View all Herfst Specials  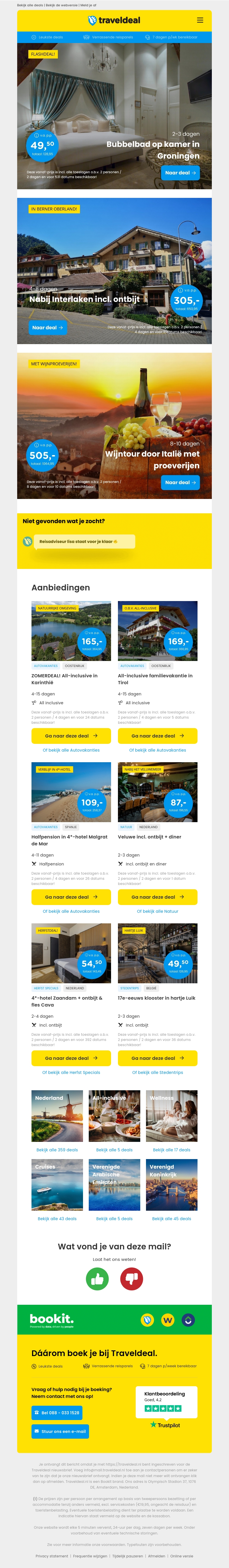tap(71, 1072)
